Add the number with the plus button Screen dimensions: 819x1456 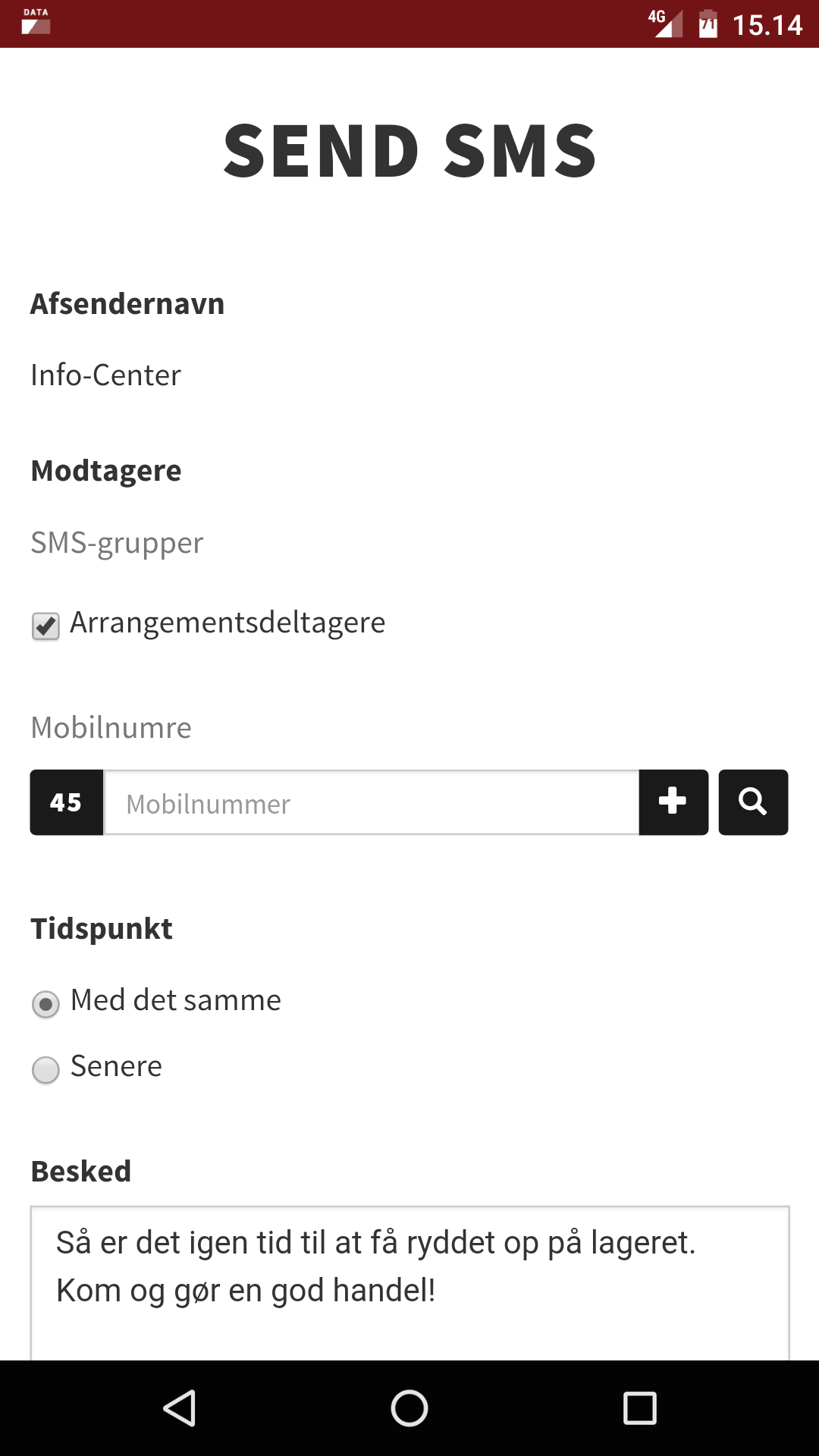pyautogui.click(x=673, y=802)
